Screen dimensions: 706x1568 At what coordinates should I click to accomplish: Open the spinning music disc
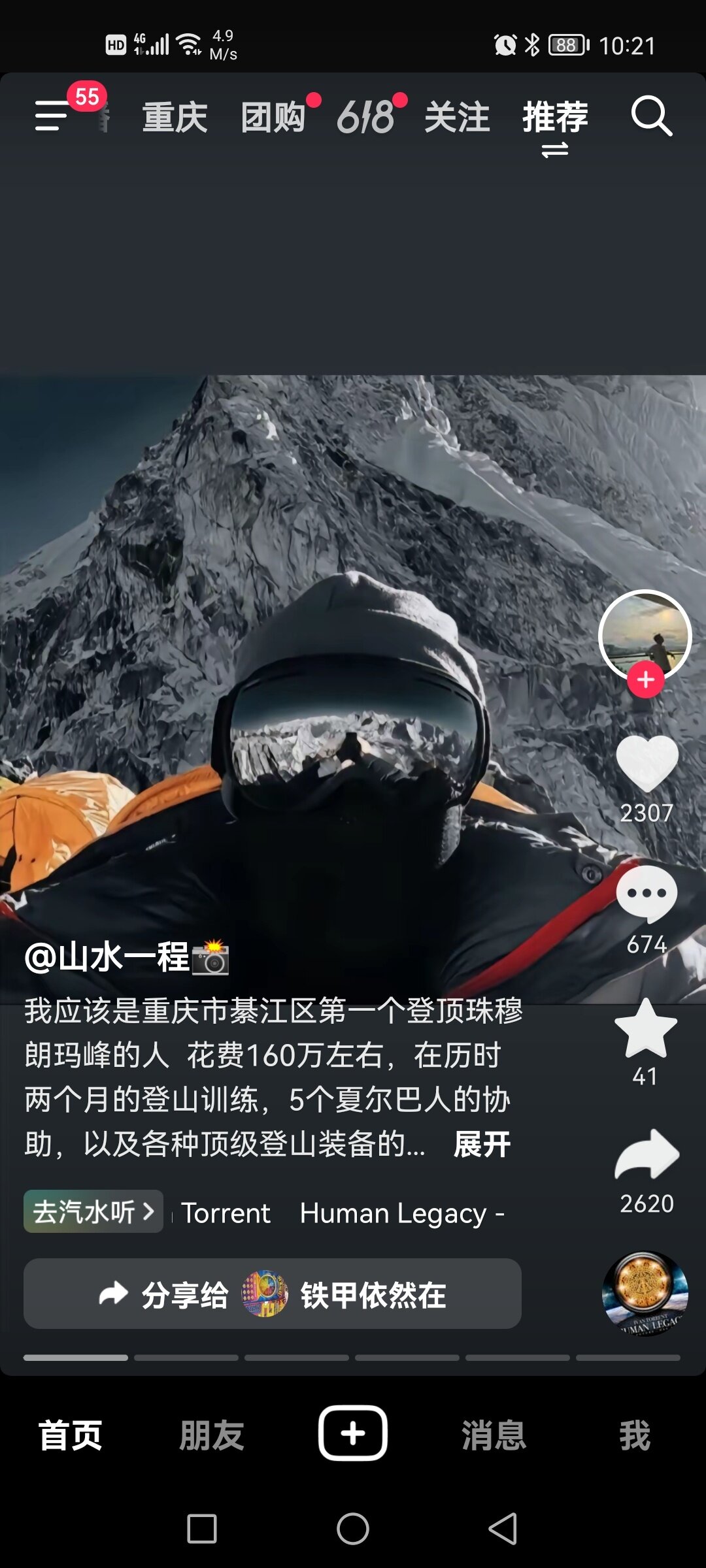645,1293
